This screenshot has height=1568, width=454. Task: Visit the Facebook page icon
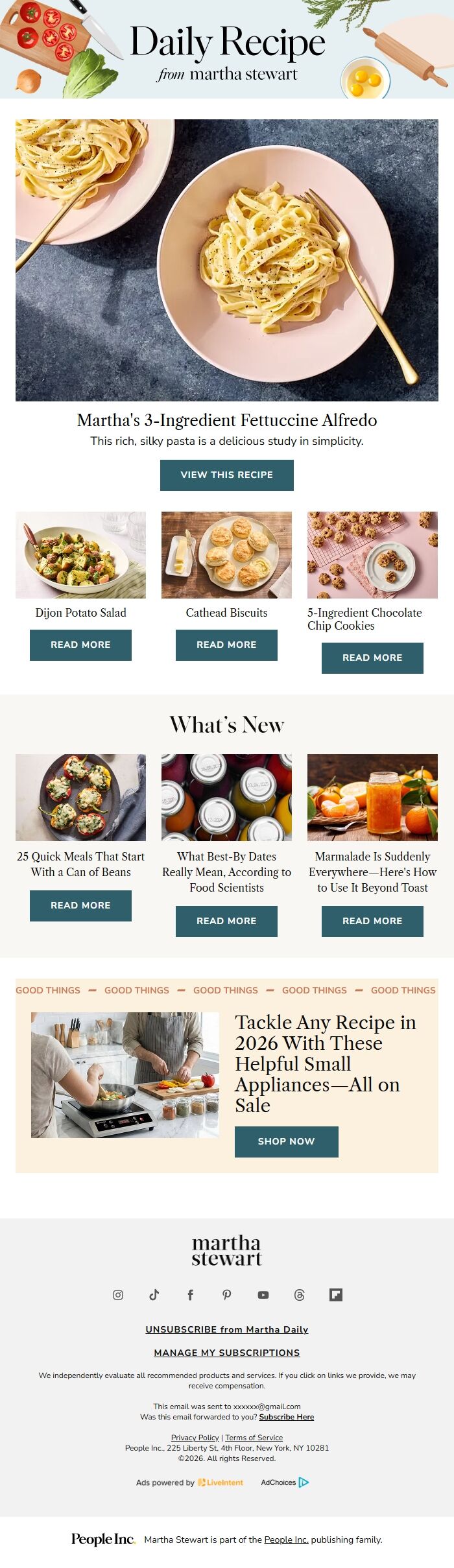pos(190,1295)
